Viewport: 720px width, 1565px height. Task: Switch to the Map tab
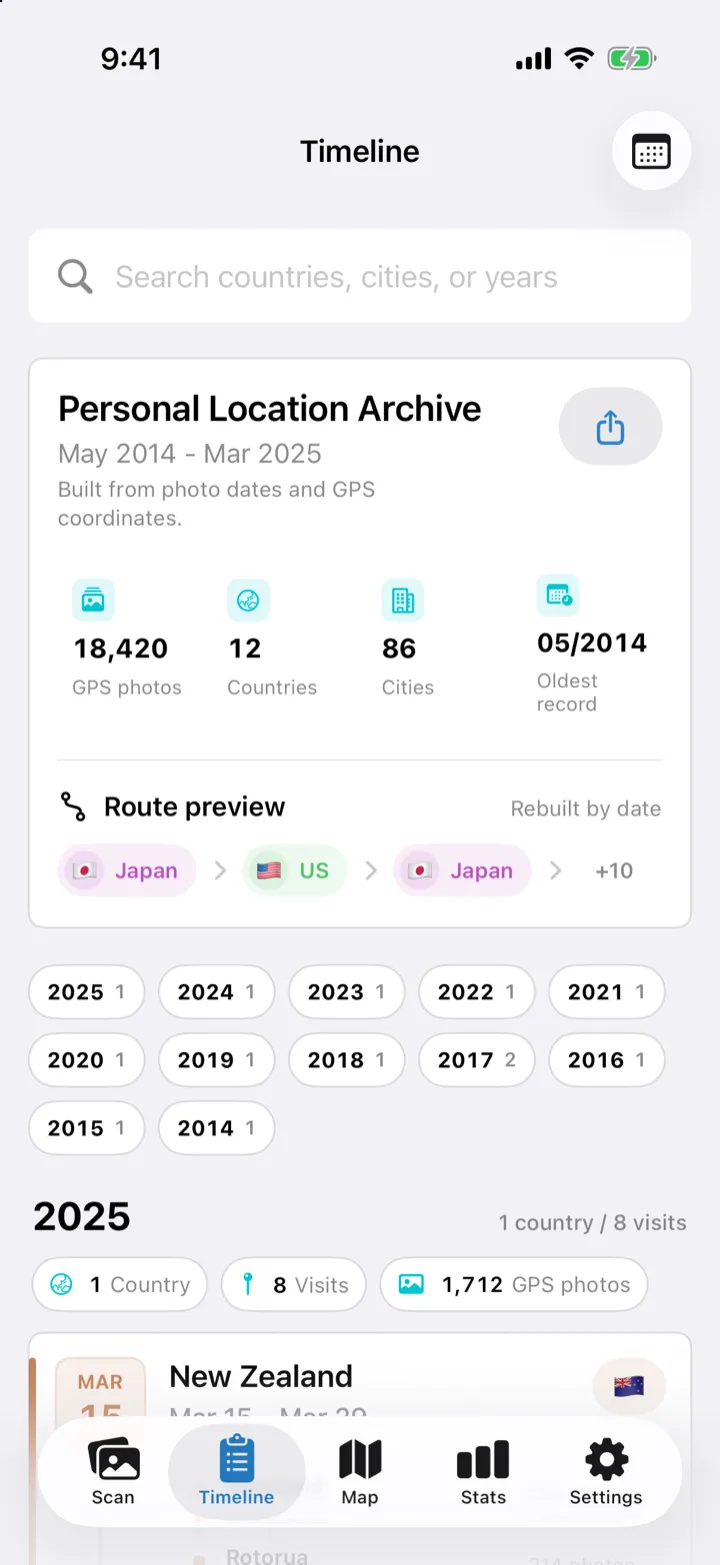click(360, 1472)
